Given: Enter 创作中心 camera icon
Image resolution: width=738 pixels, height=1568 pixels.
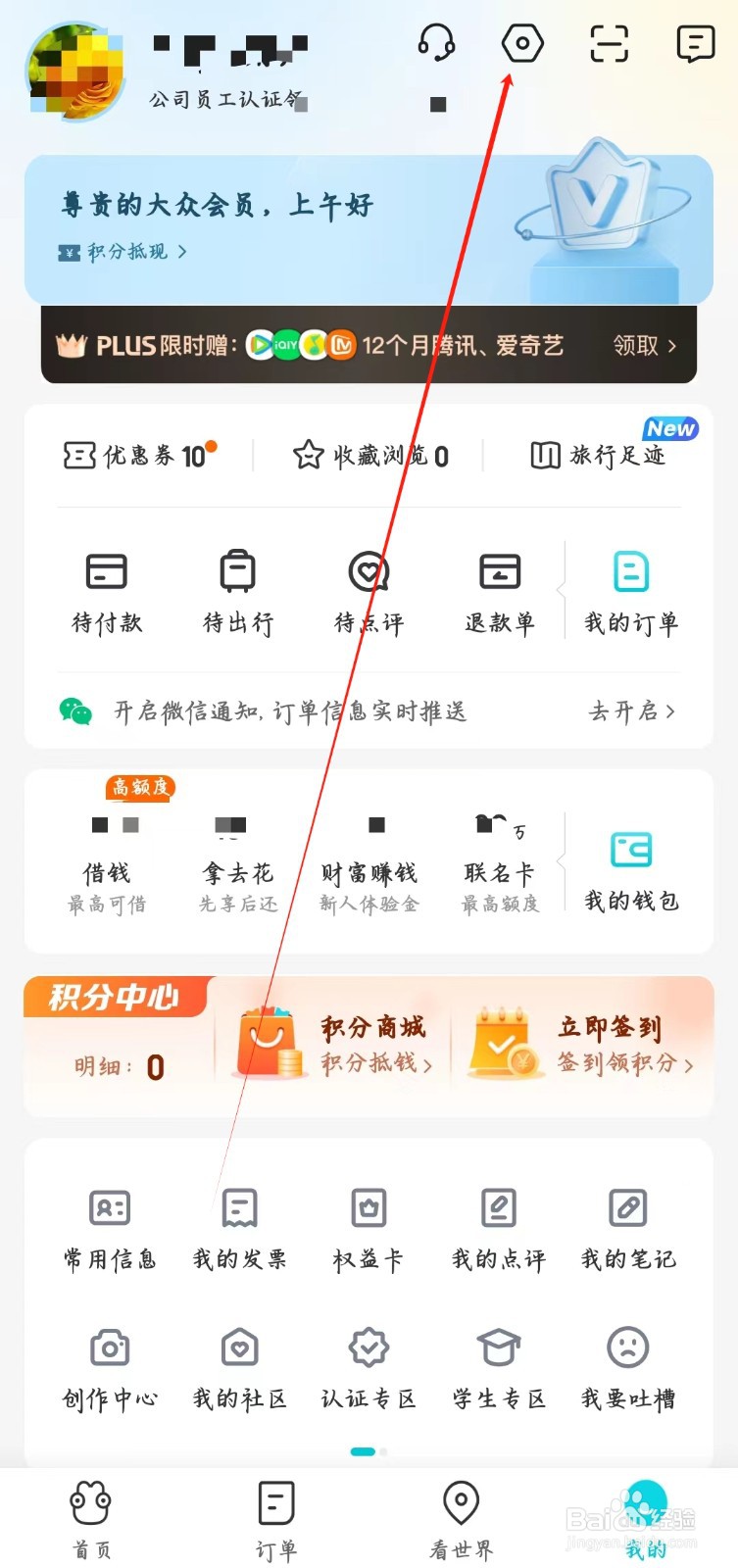Looking at the screenshot, I should (108, 1348).
